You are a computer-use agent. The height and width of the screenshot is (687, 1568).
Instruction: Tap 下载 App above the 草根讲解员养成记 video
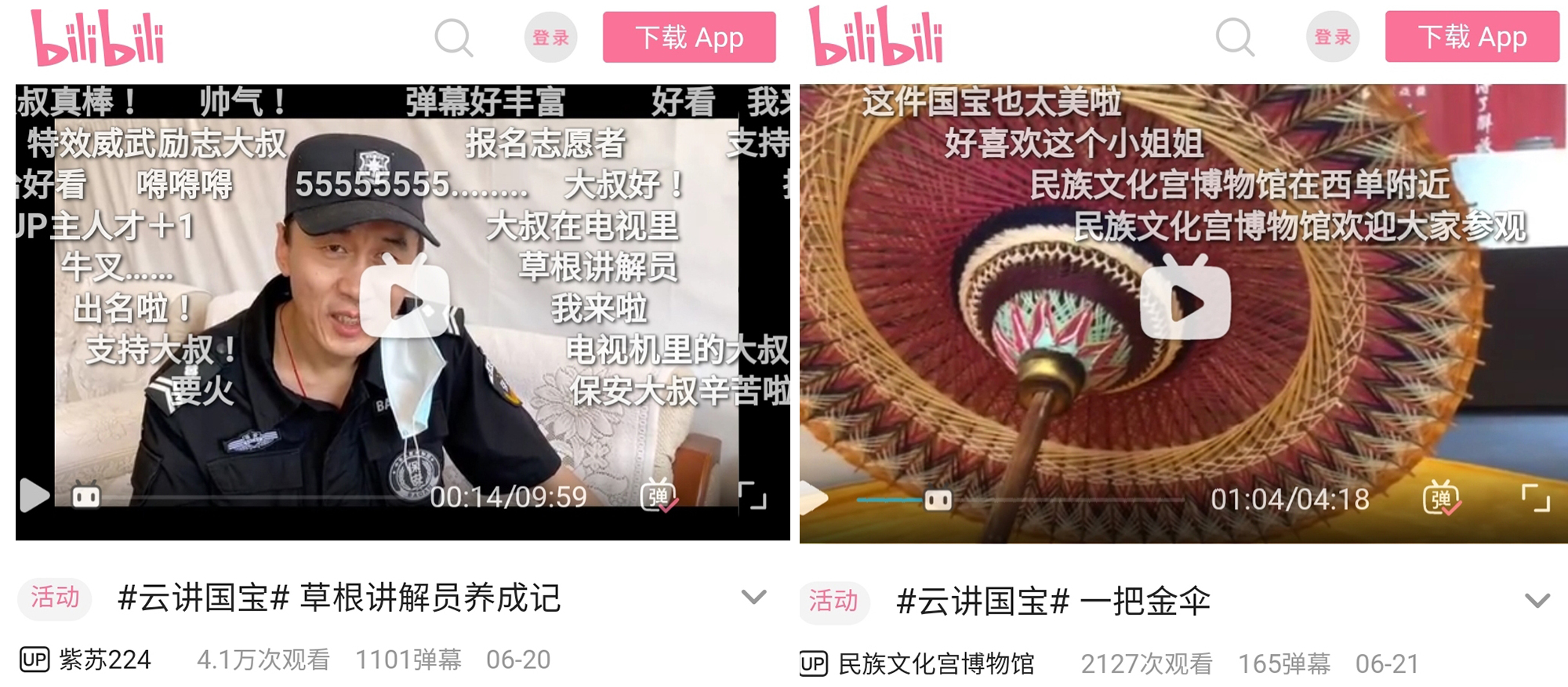coord(688,38)
